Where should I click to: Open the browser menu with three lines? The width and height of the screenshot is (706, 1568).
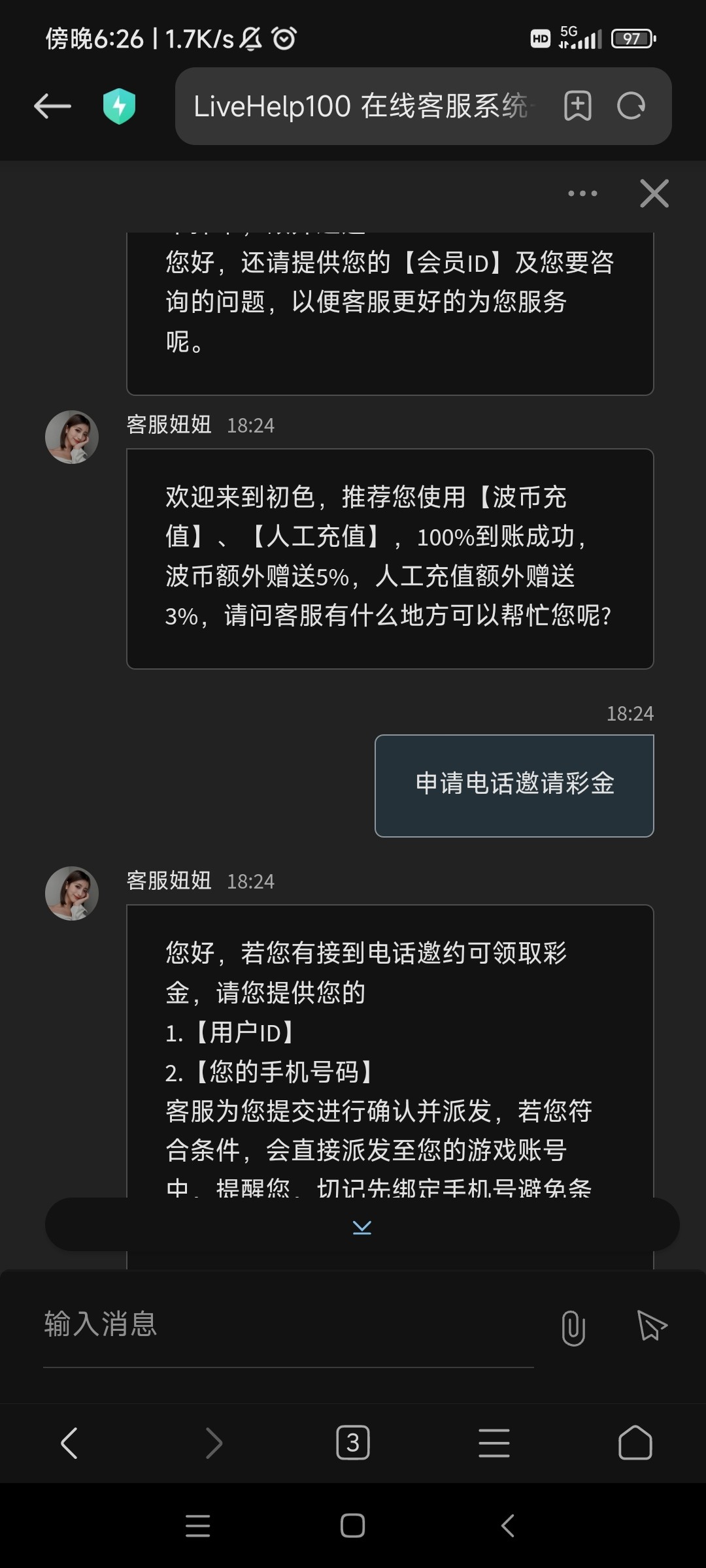tap(494, 1443)
